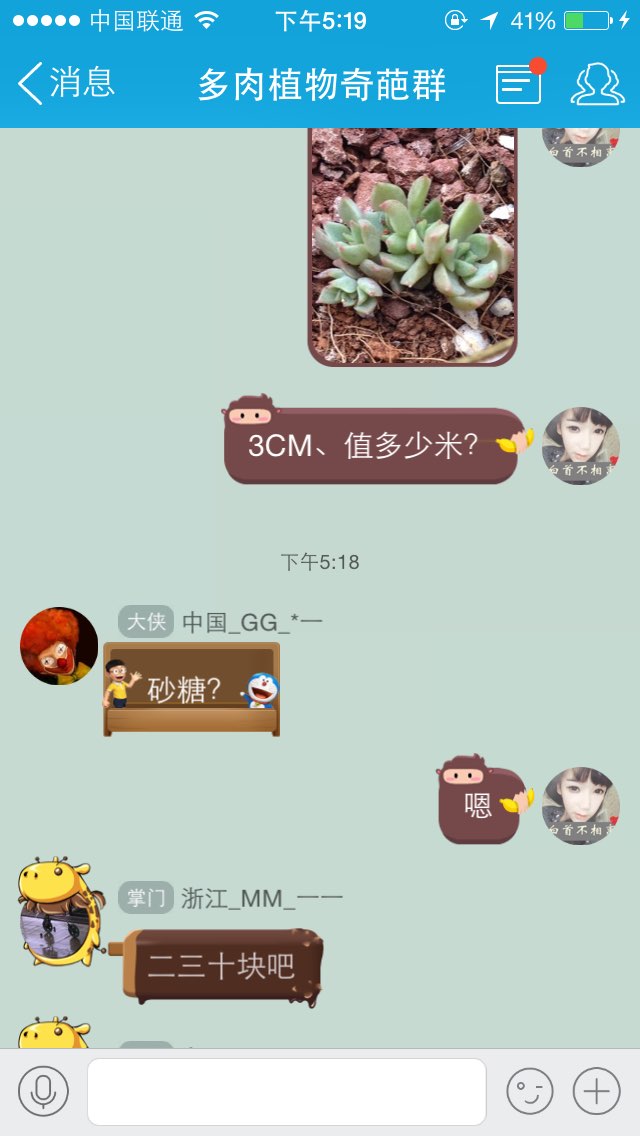Open group members icon
Image resolution: width=640 pixels, height=1136 pixels.
click(x=597, y=84)
